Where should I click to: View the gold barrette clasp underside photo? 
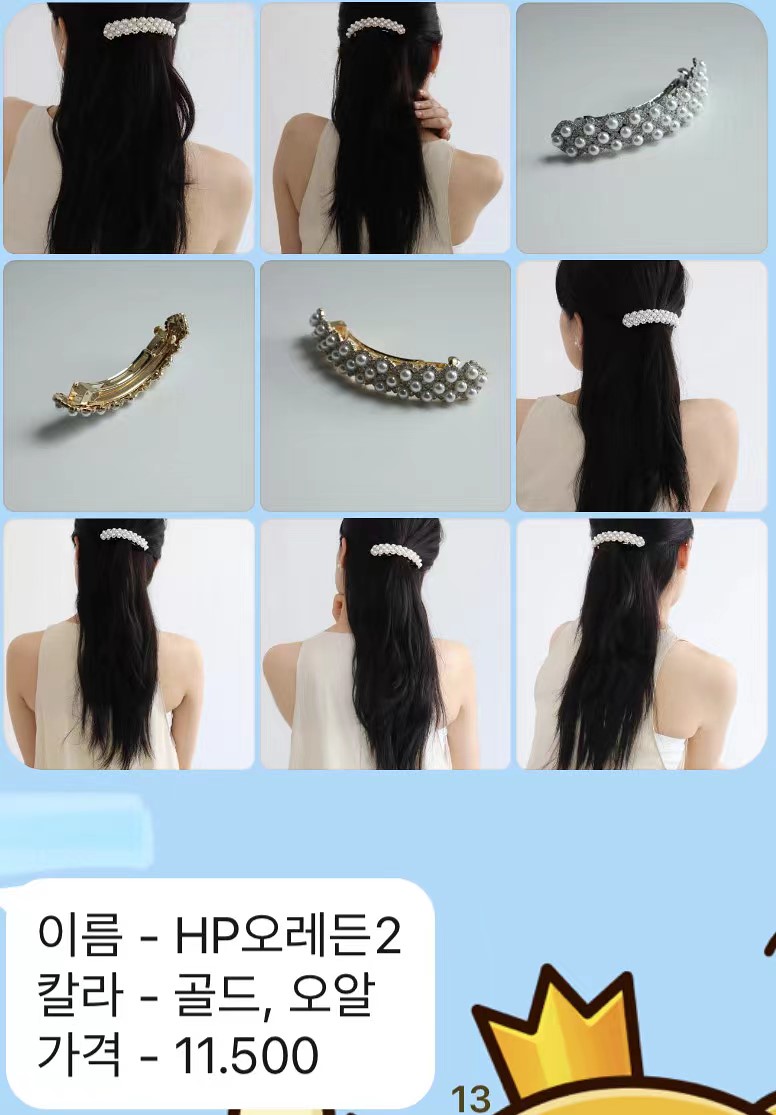[129, 385]
